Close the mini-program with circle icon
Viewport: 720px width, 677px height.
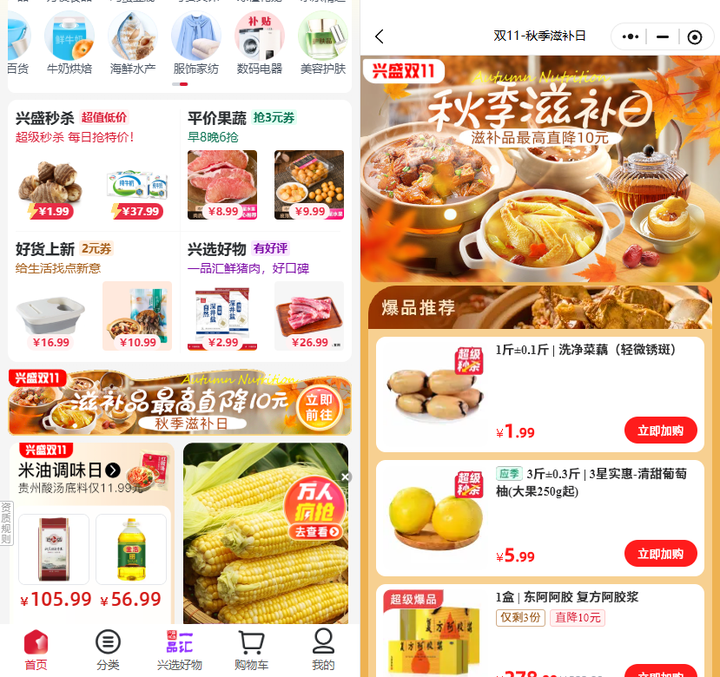click(x=695, y=37)
